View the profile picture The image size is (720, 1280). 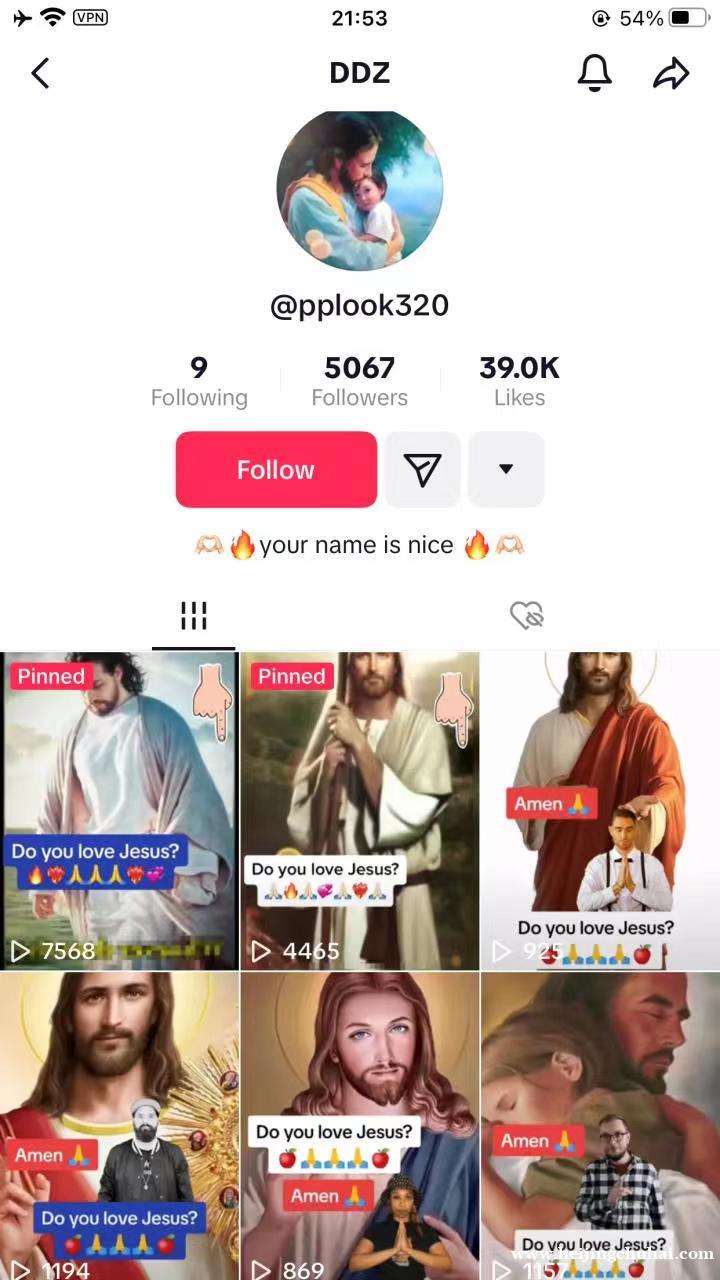(359, 191)
